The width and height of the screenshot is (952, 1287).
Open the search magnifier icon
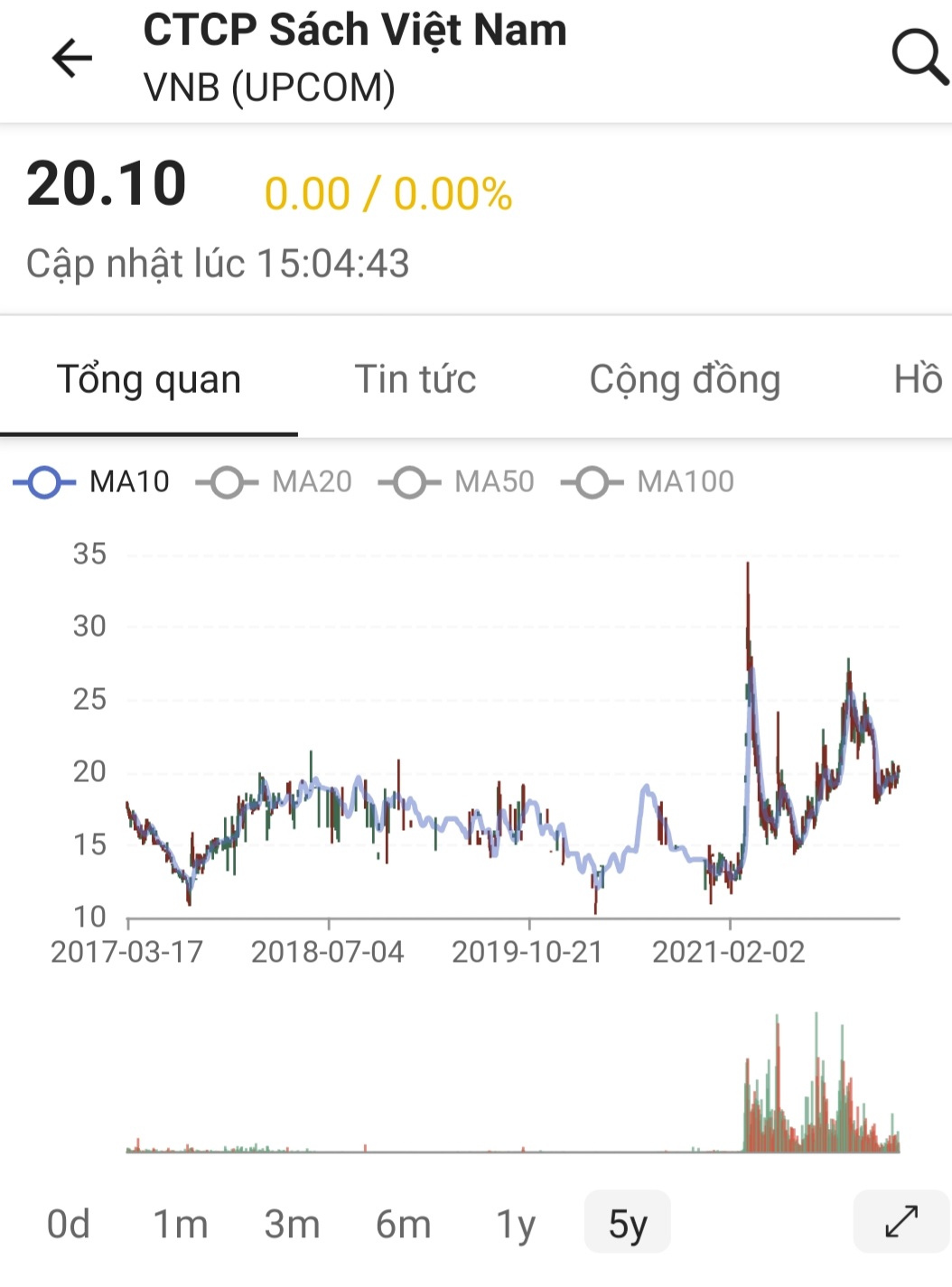click(x=919, y=57)
